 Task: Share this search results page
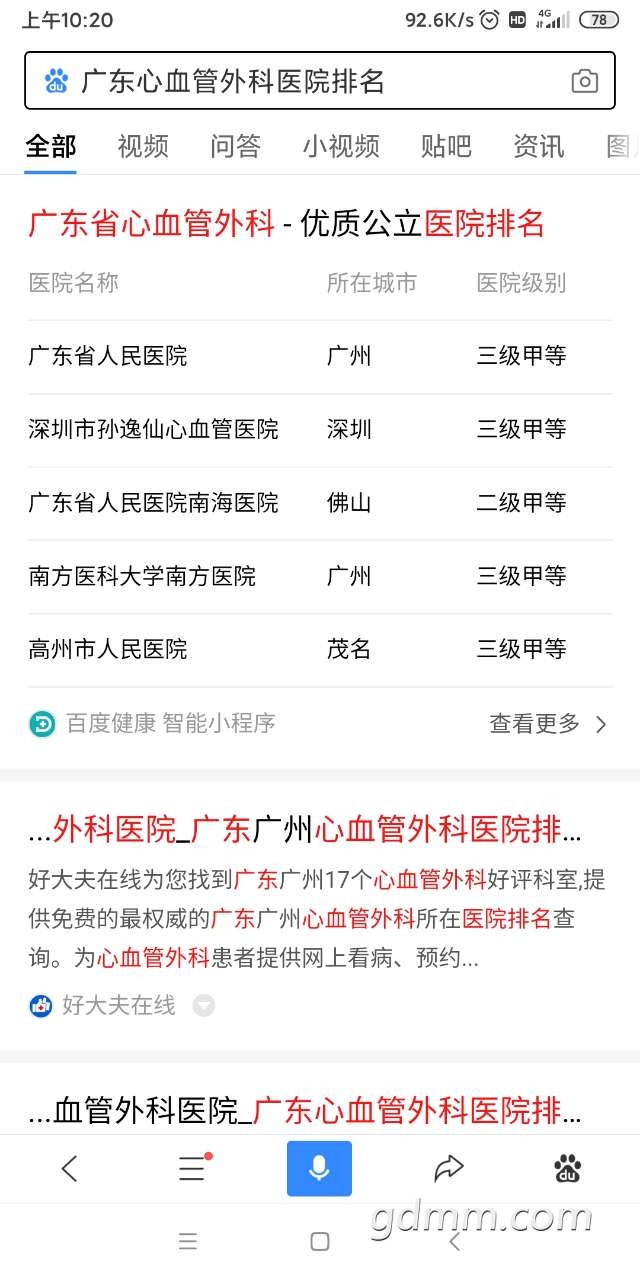tap(449, 1168)
